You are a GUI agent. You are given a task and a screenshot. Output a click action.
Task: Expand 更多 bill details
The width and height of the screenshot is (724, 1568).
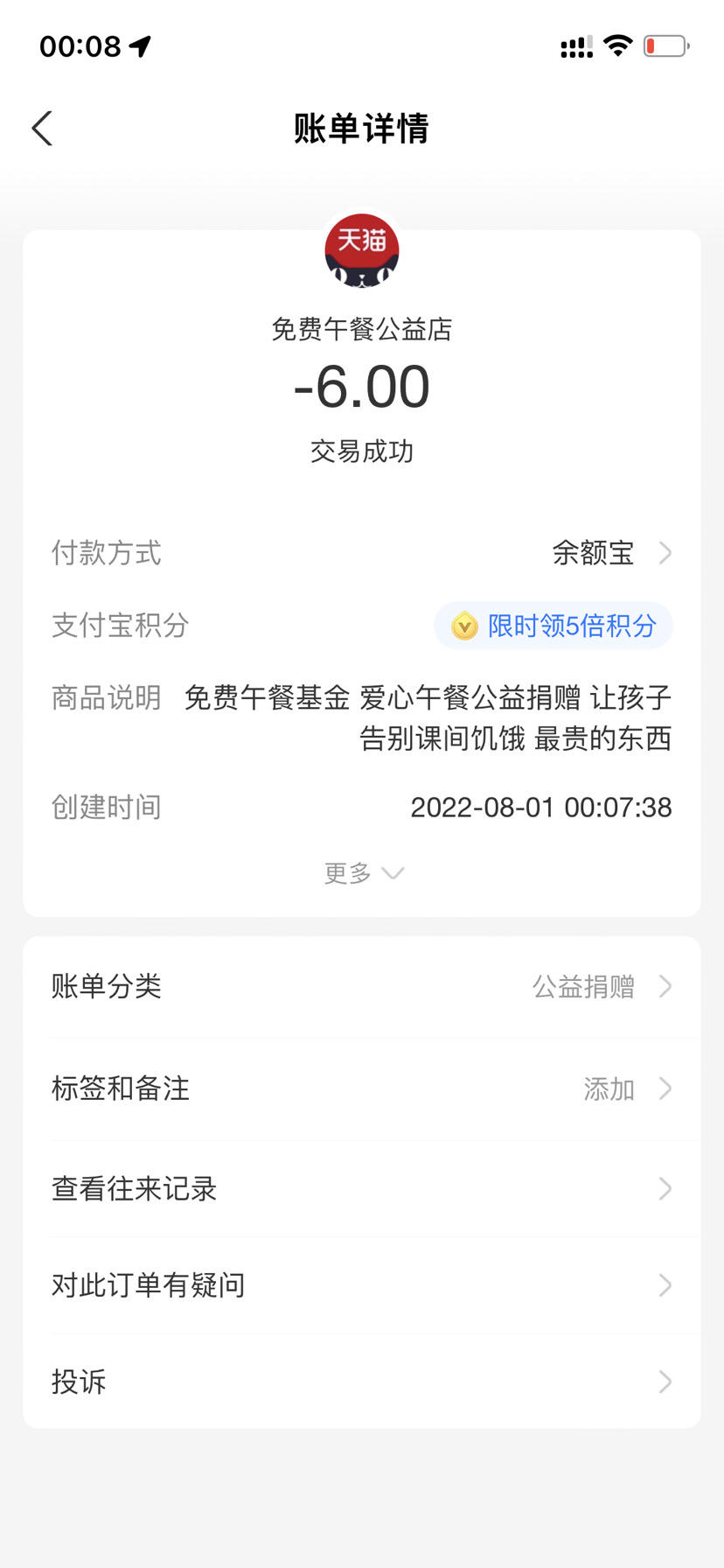coord(362,873)
